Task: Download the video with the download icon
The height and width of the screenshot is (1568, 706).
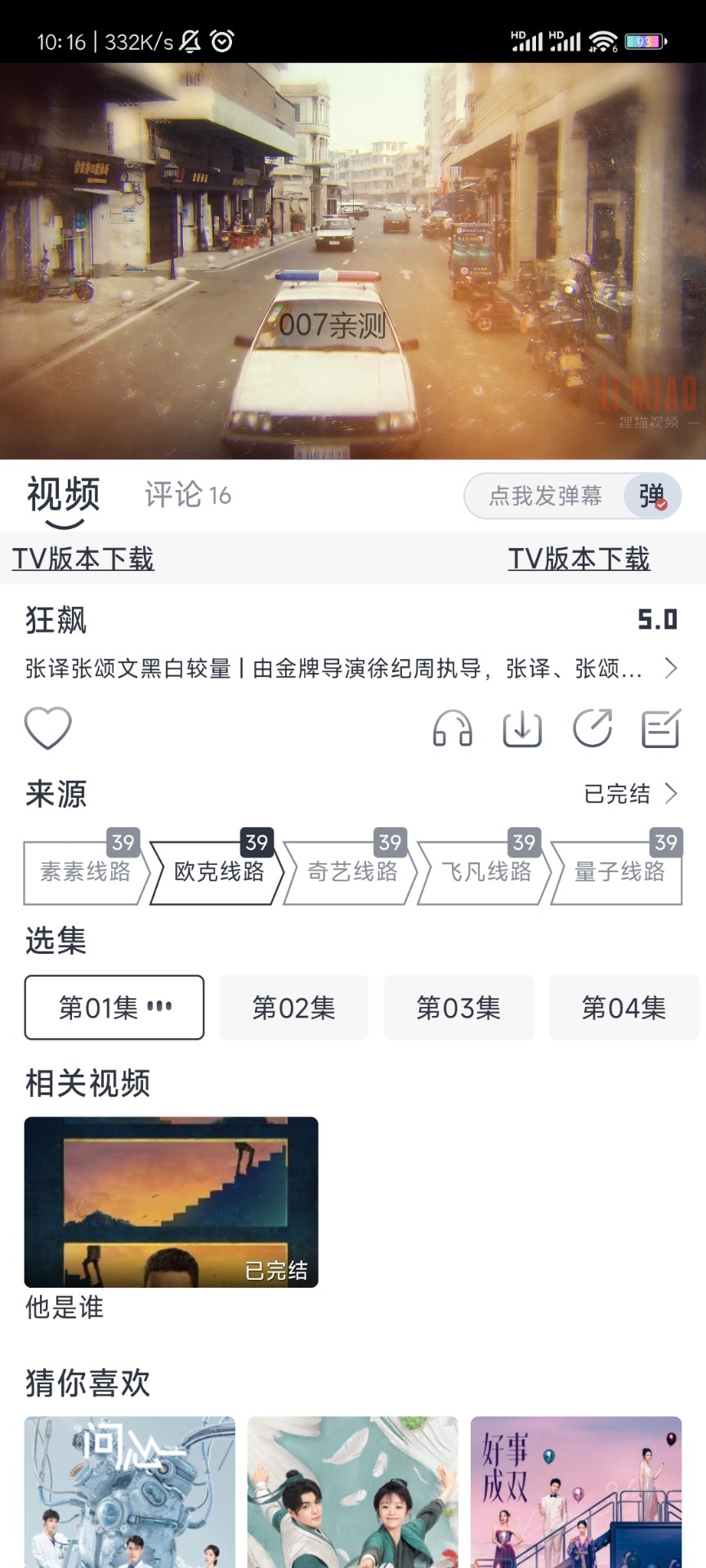Action: (x=521, y=728)
